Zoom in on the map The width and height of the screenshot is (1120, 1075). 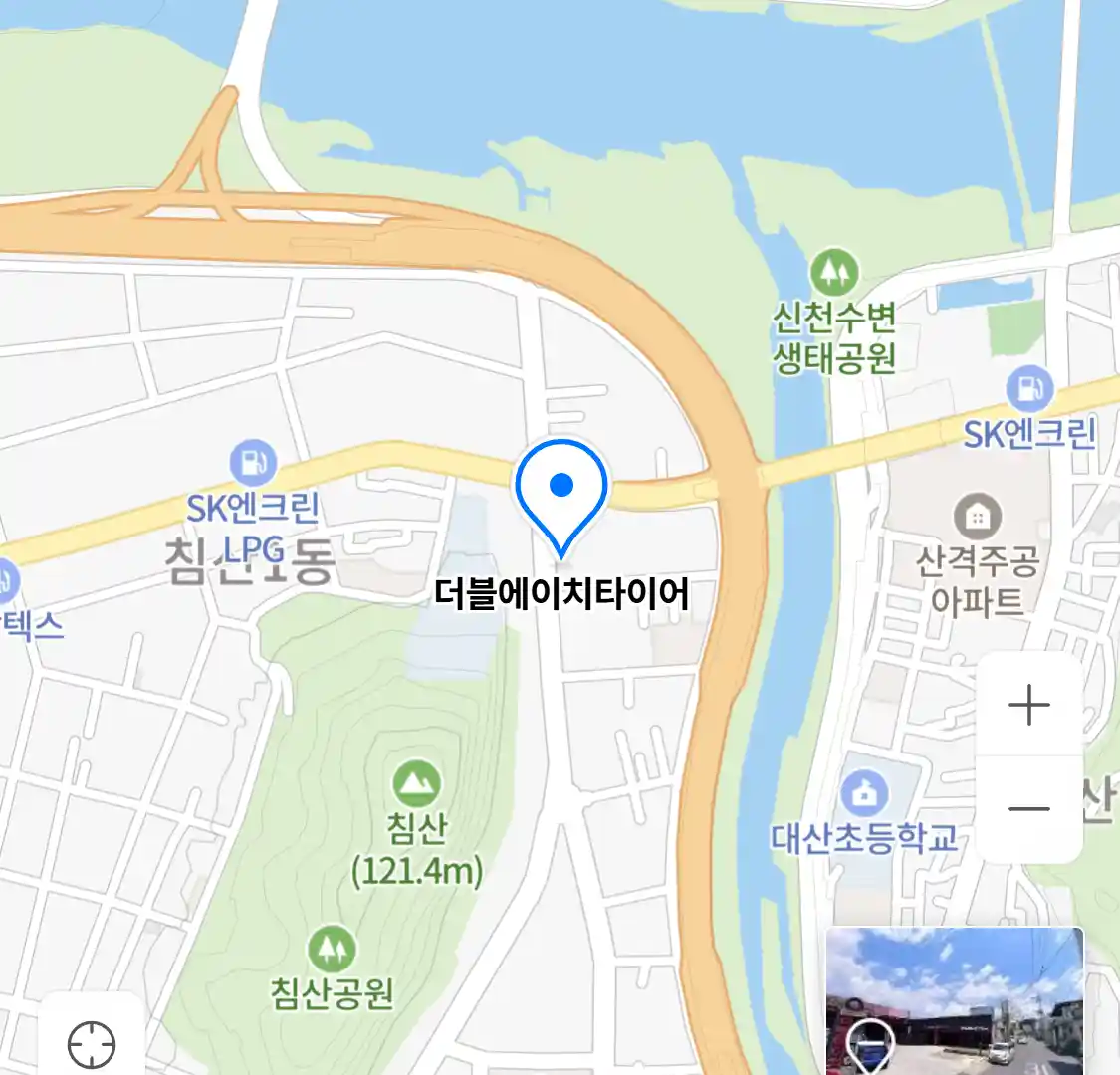1029,705
